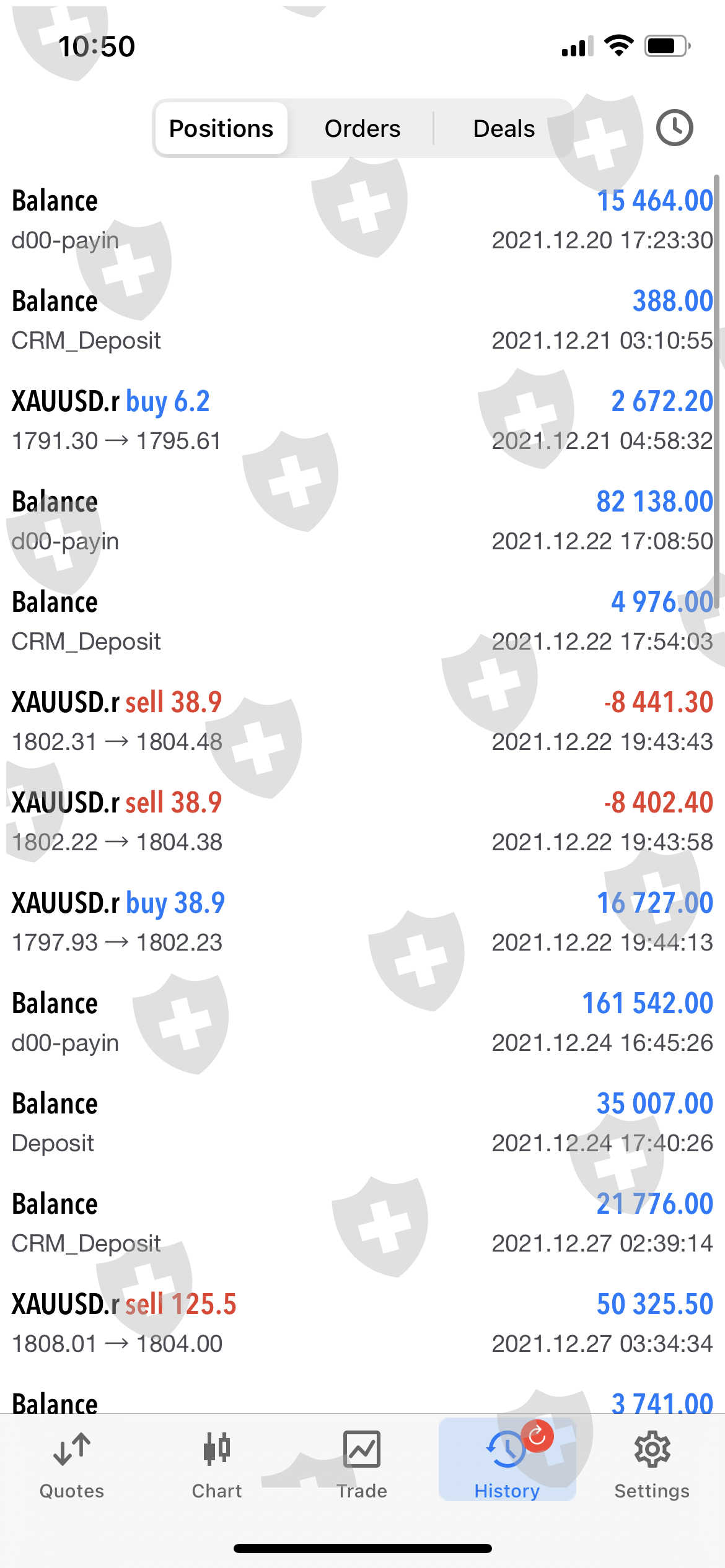
Task: Expand the XAUUSD.r buy 6.2 position
Action: point(362,420)
